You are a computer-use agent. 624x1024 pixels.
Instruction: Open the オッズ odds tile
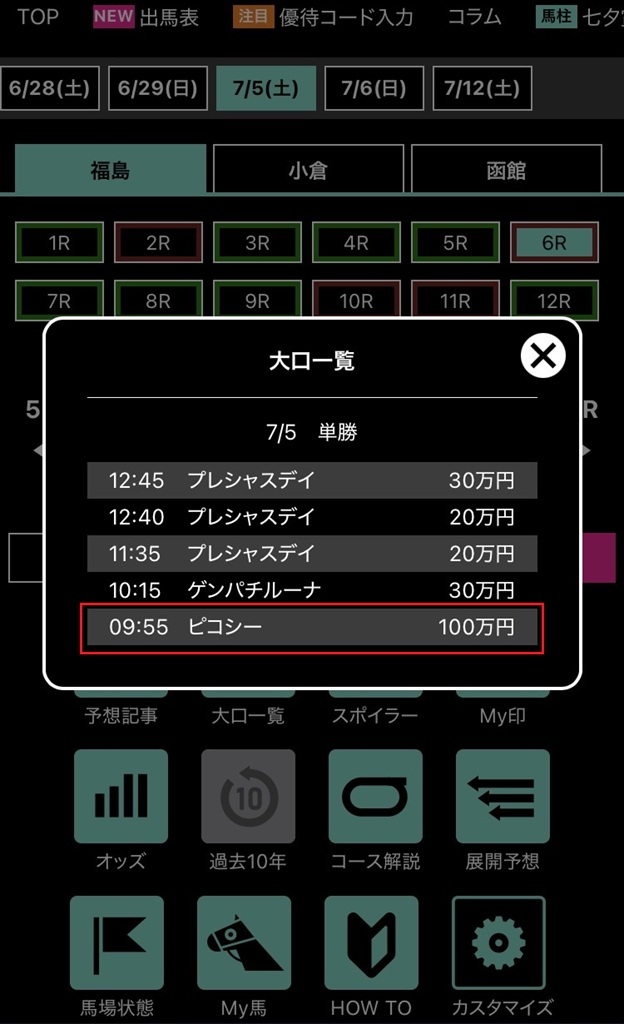coord(121,809)
